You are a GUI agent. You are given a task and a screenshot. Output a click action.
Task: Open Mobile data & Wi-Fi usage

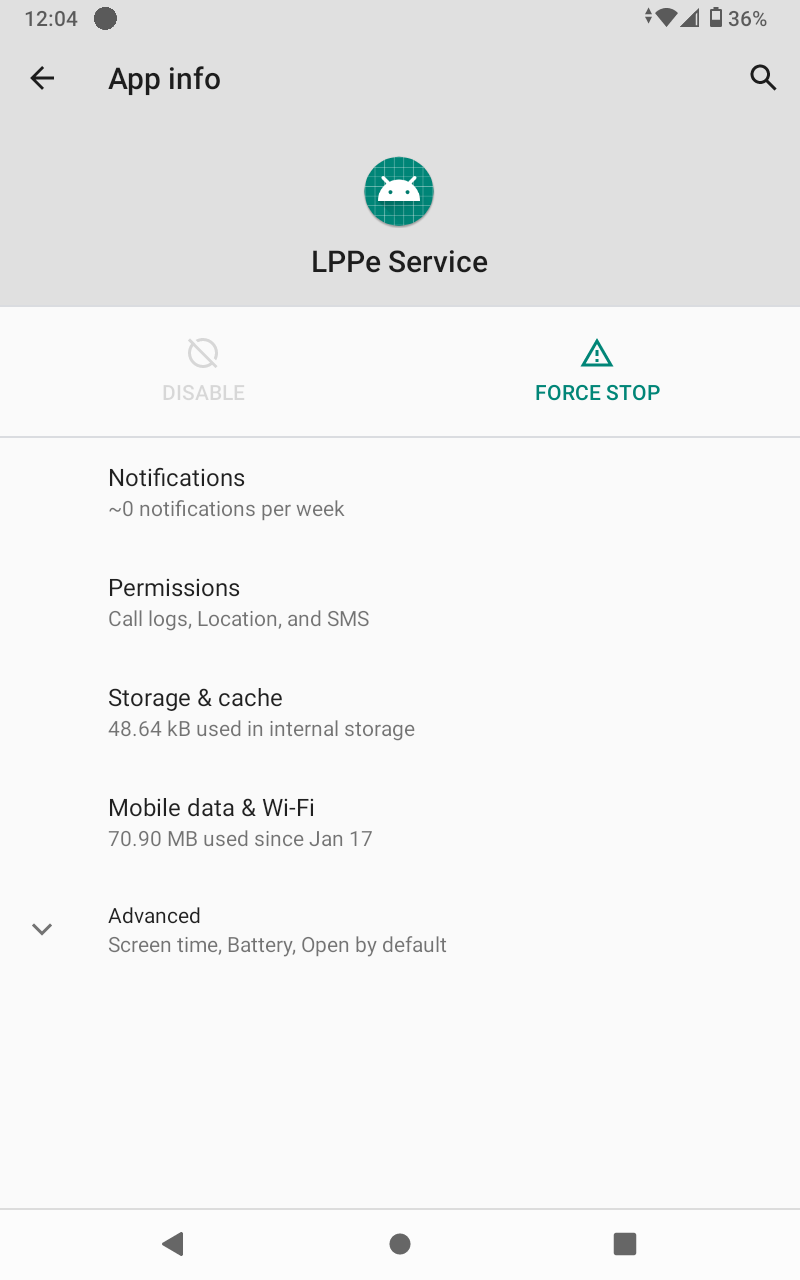pos(400,822)
